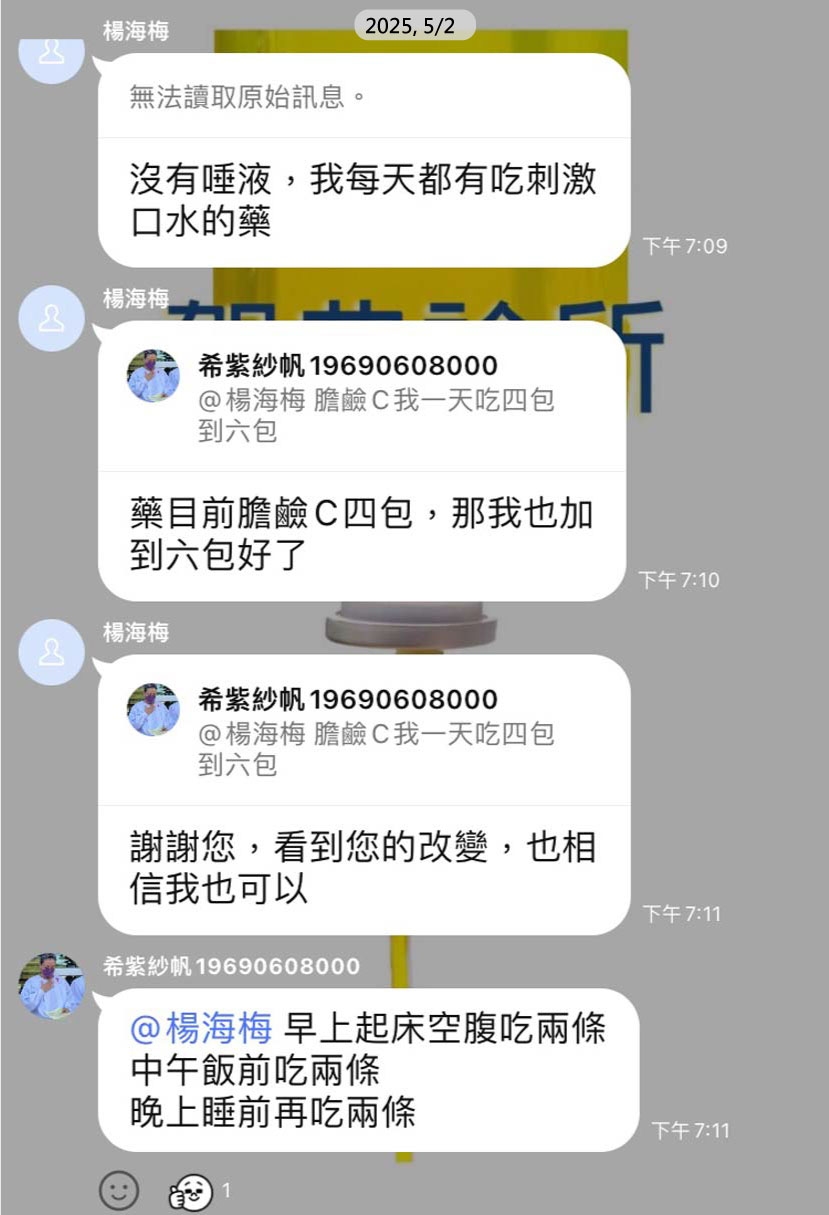The width and height of the screenshot is (829, 1215).
Task: Open 希紫紗帆's profile picture next to the last message
Action: pyautogui.click(x=51, y=985)
